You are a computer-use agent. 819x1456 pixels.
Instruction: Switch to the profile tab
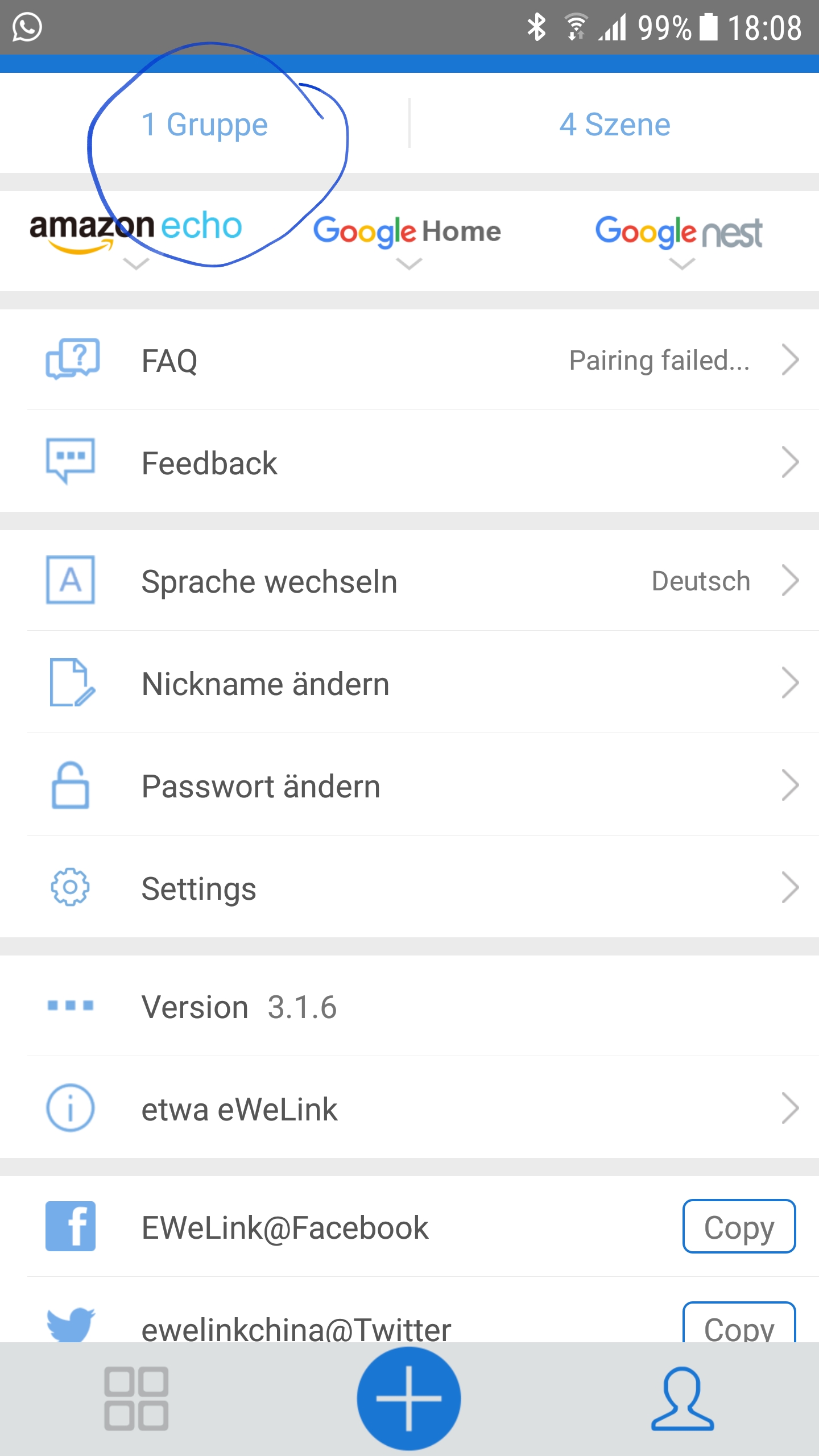pos(682,1398)
